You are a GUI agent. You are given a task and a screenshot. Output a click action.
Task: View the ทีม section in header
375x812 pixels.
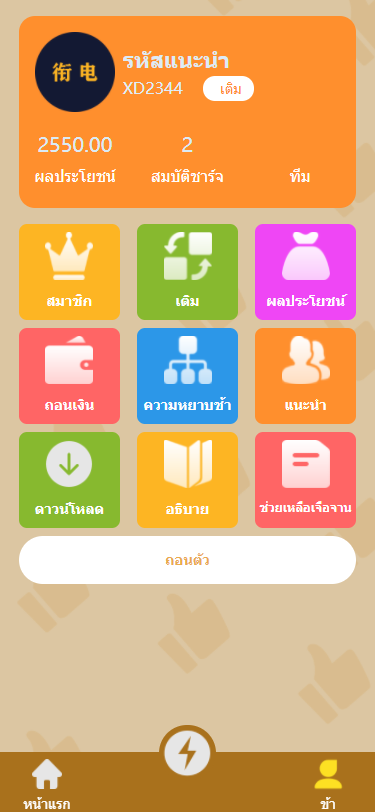[300, 177]
